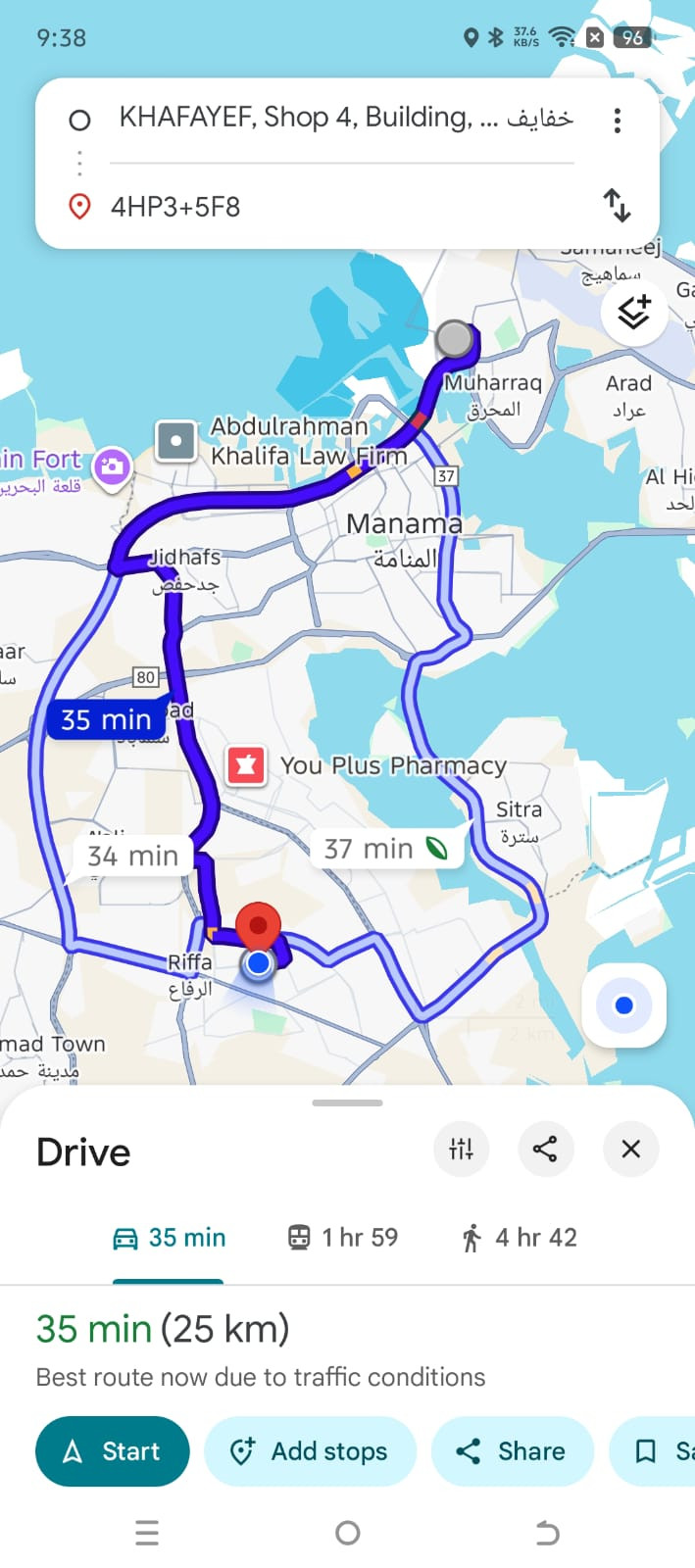Open the route options filter icon
This screenshot has height=1568, width=695.
[461, 1149]
